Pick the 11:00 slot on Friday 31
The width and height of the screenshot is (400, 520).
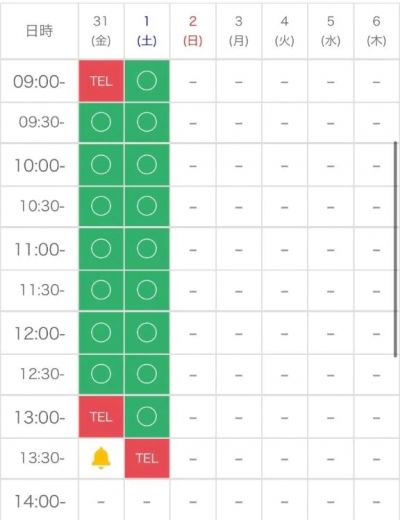tap(101, 249)
